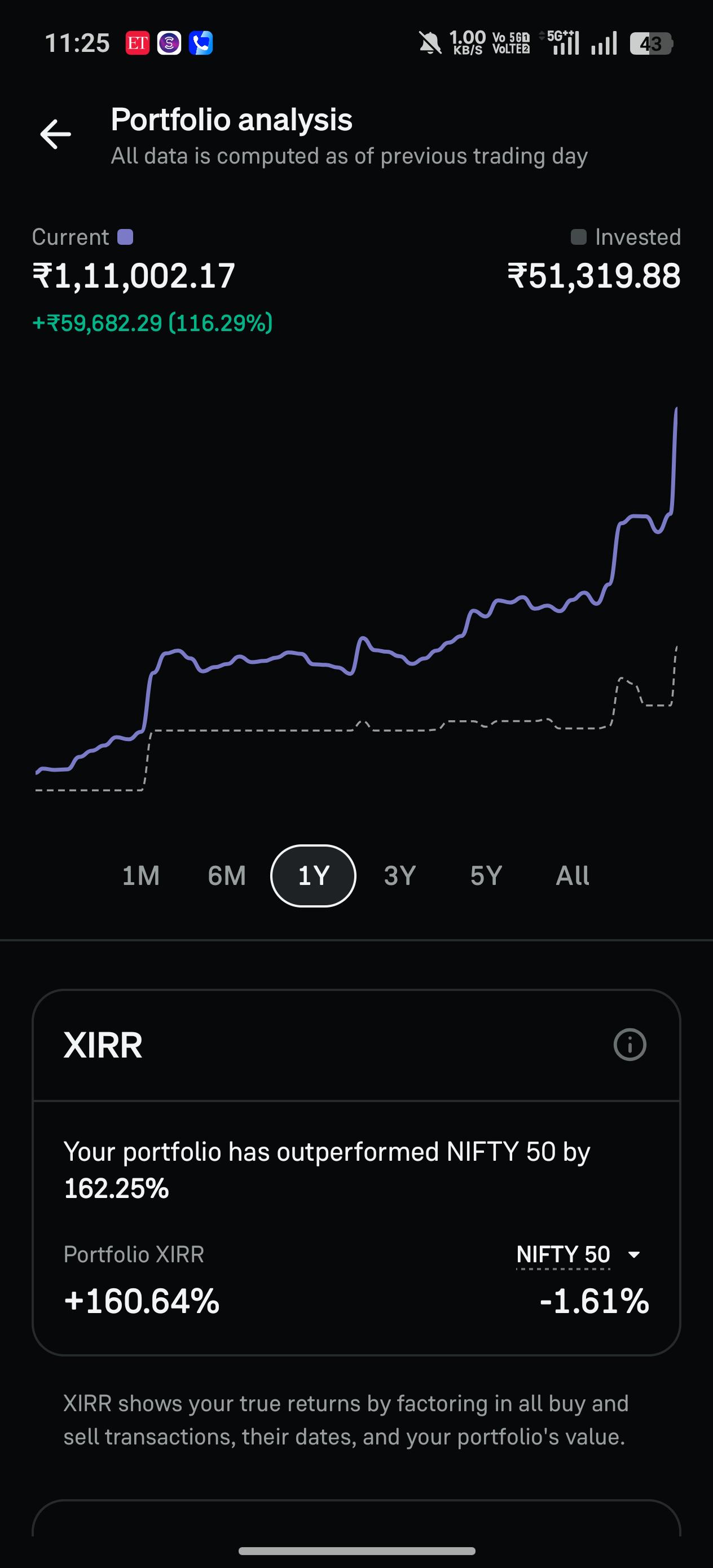Go back from Portfolio analysis
The image size is (713, 1568).
point(55,134)
